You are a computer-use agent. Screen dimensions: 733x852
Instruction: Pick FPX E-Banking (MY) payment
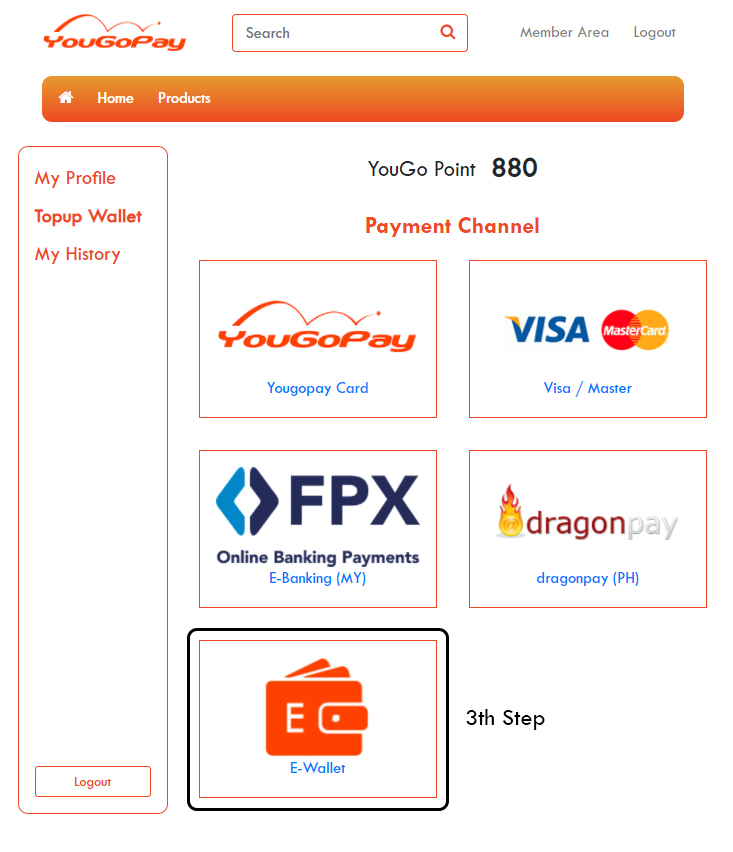tap(318, 529)
